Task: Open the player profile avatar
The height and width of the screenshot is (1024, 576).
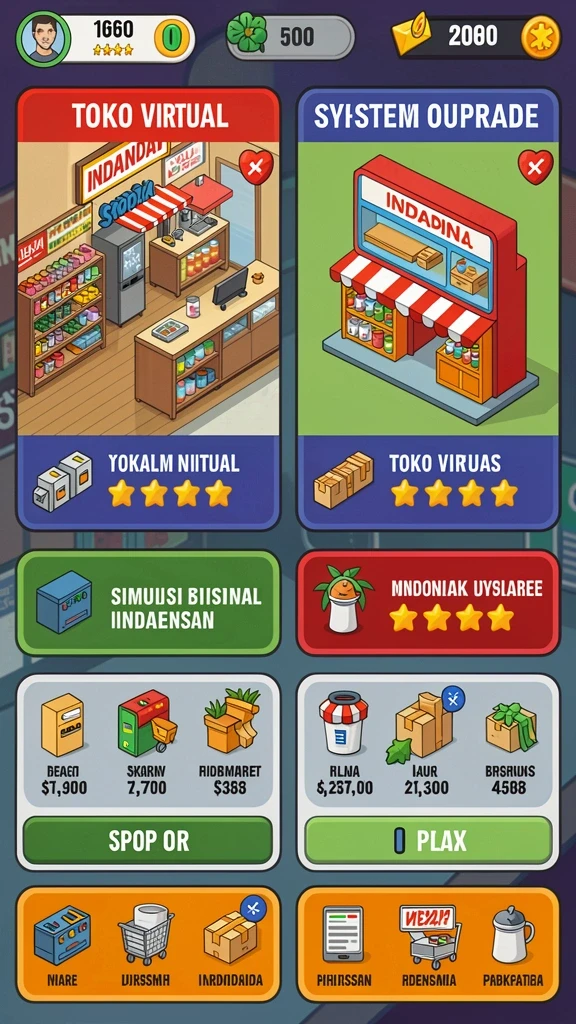Action: pos(42,38)
